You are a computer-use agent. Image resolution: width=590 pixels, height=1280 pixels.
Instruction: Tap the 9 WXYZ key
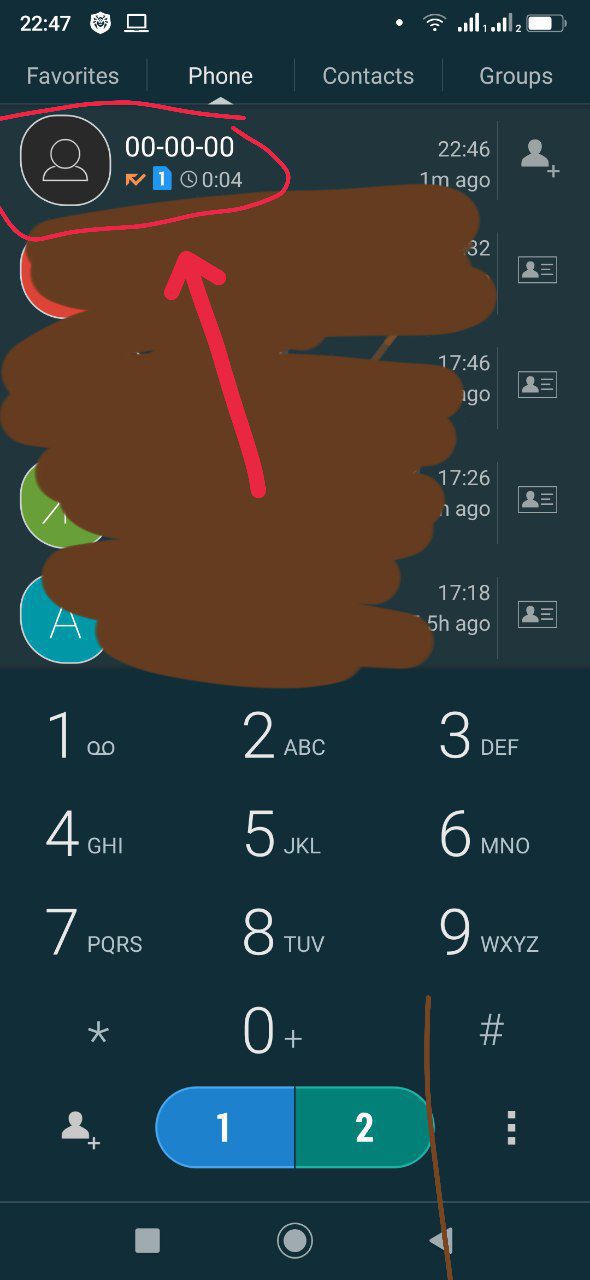point(488,933)
